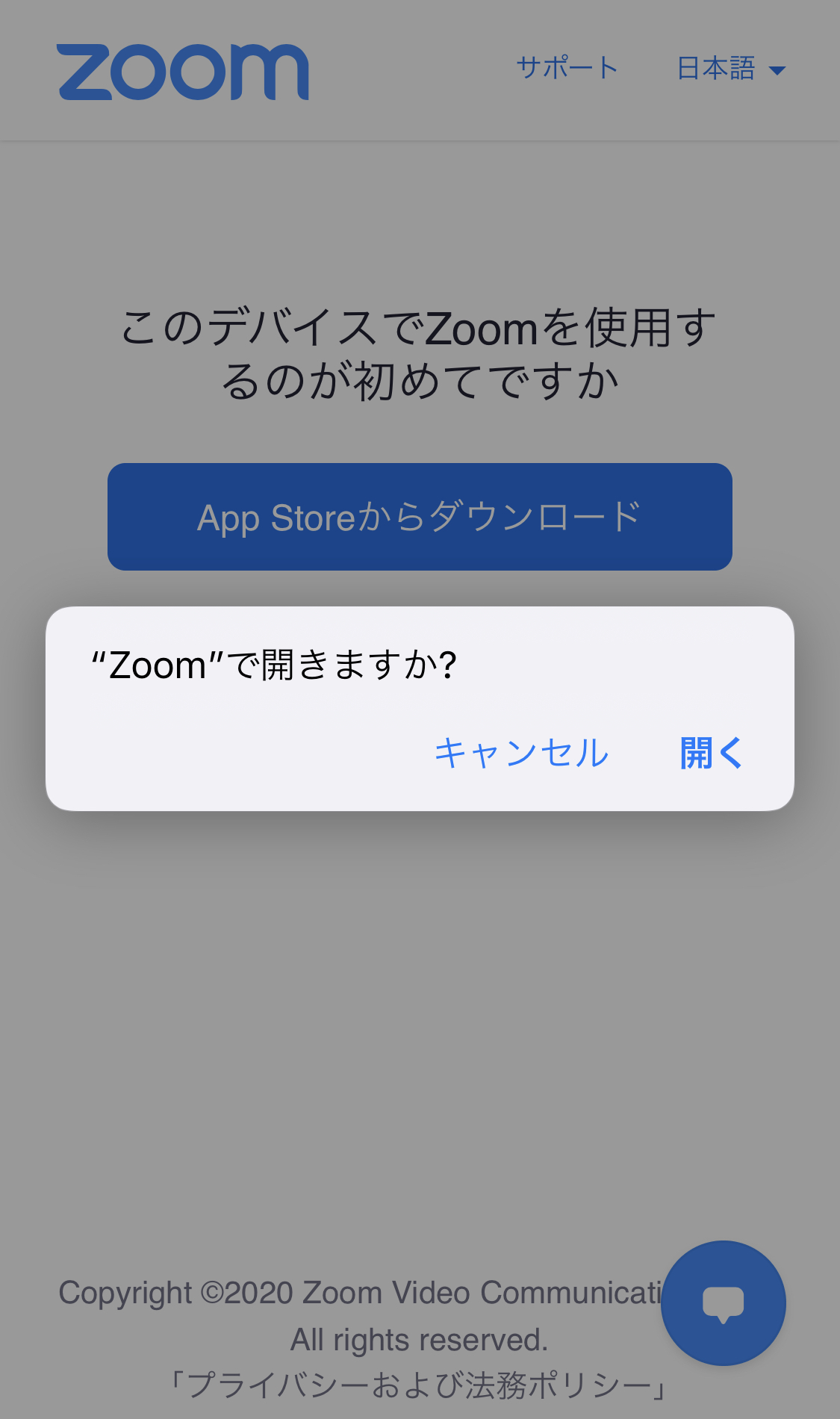Tap App Storeからダウンロード button
840x1419 pixels.
coord(420,517)
